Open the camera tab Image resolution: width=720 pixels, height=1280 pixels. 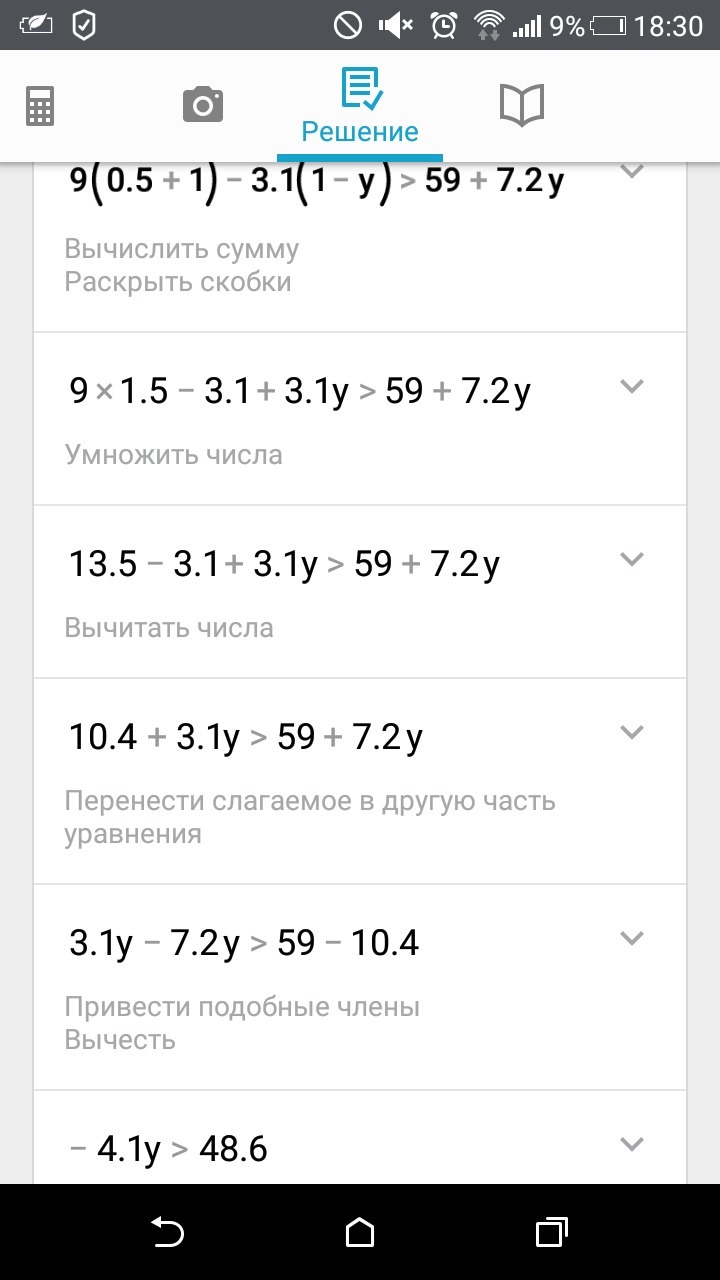(x=202, y=105)
